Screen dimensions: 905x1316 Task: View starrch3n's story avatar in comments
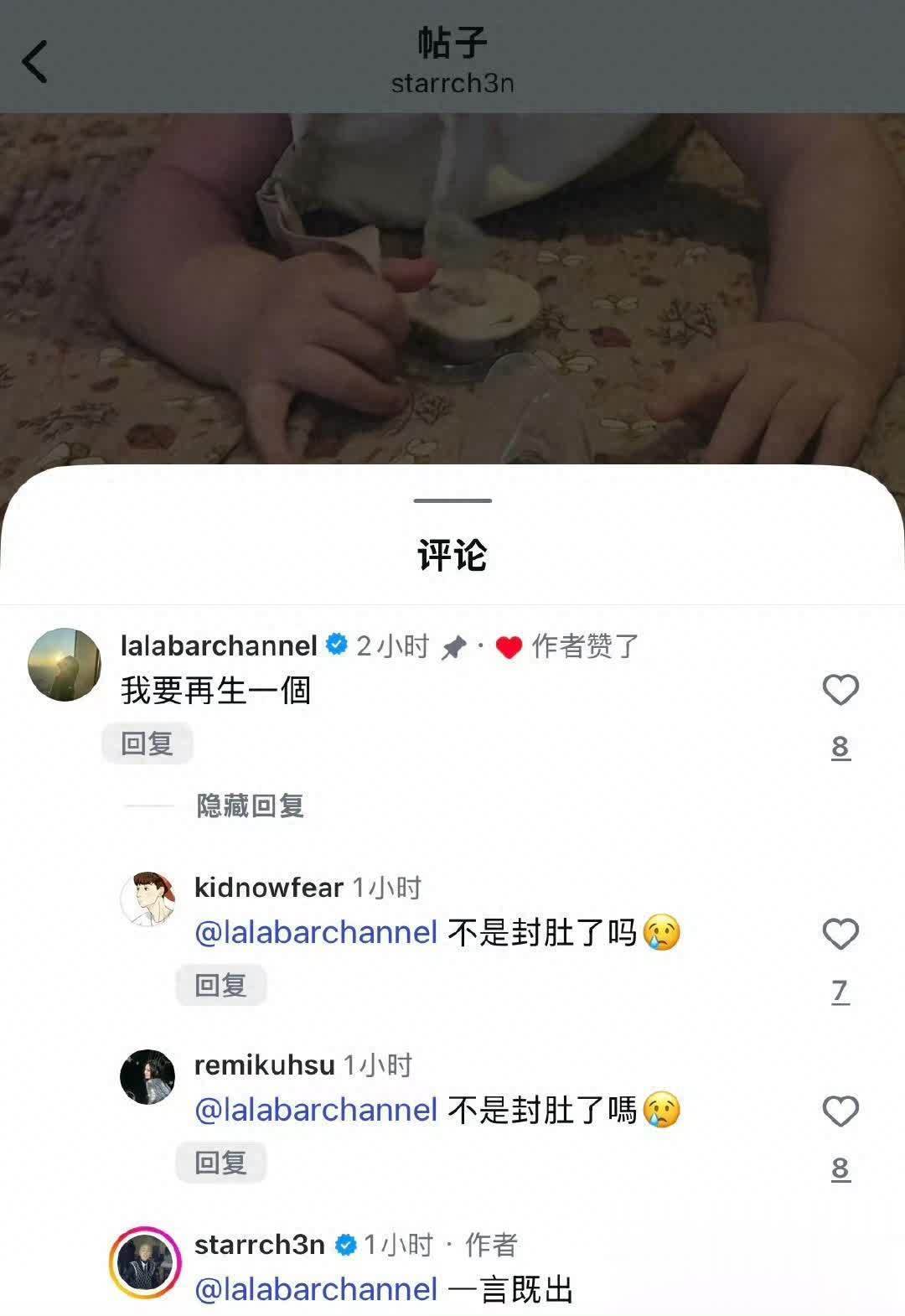[x=145, y=1262]
